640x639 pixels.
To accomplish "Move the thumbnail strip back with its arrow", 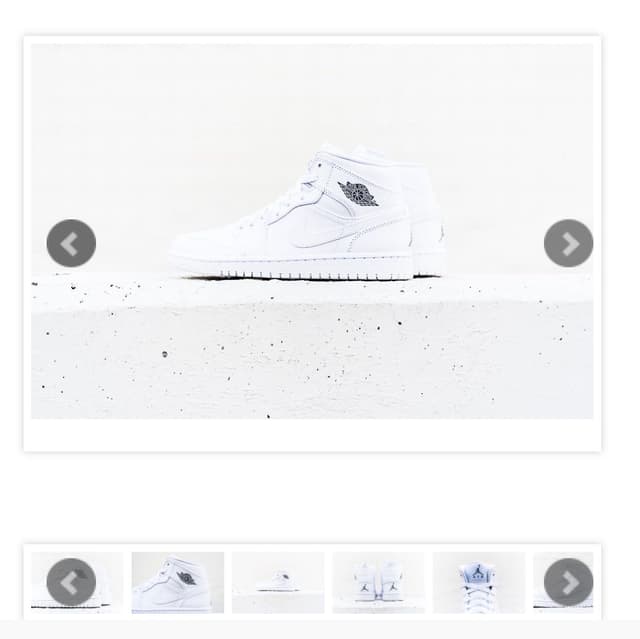I will [x=71, y=582].
